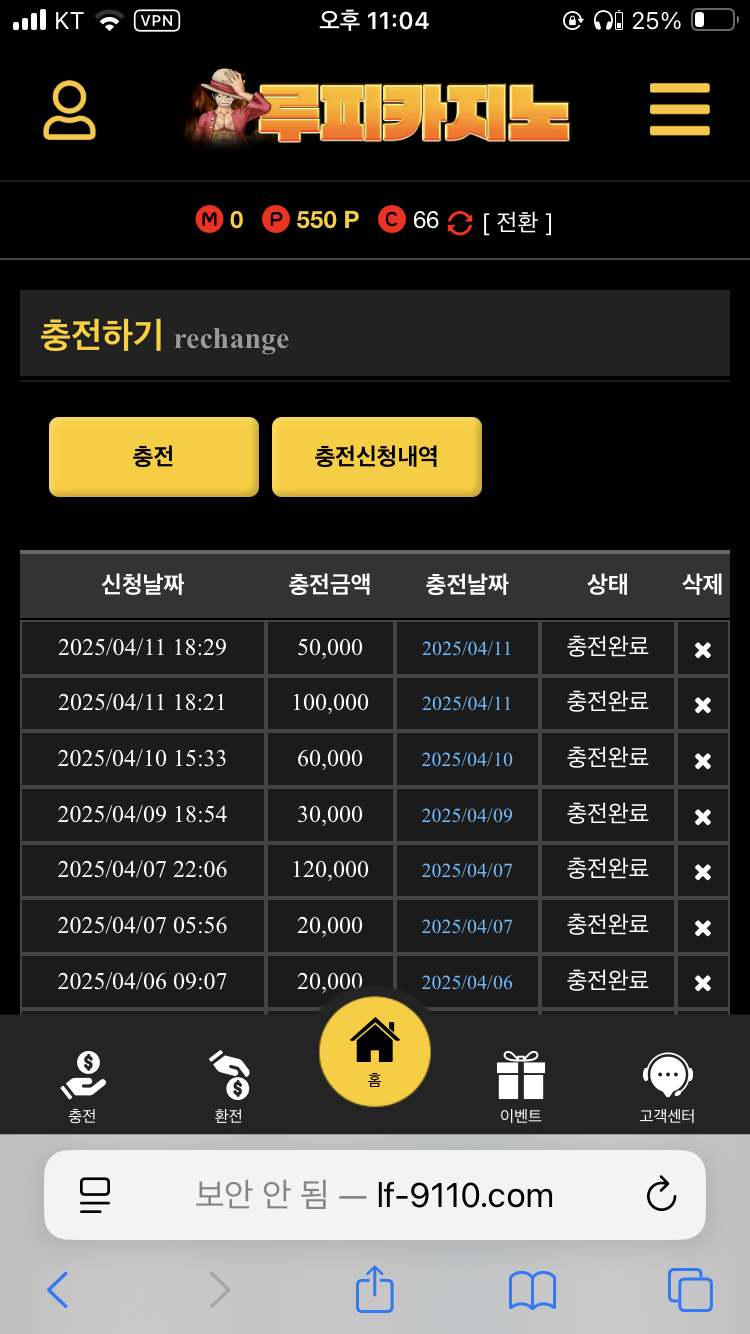
Task: Remove the 2025/04/09 18:54 entry
Action: pyautogui.click(x=702, y=817)
